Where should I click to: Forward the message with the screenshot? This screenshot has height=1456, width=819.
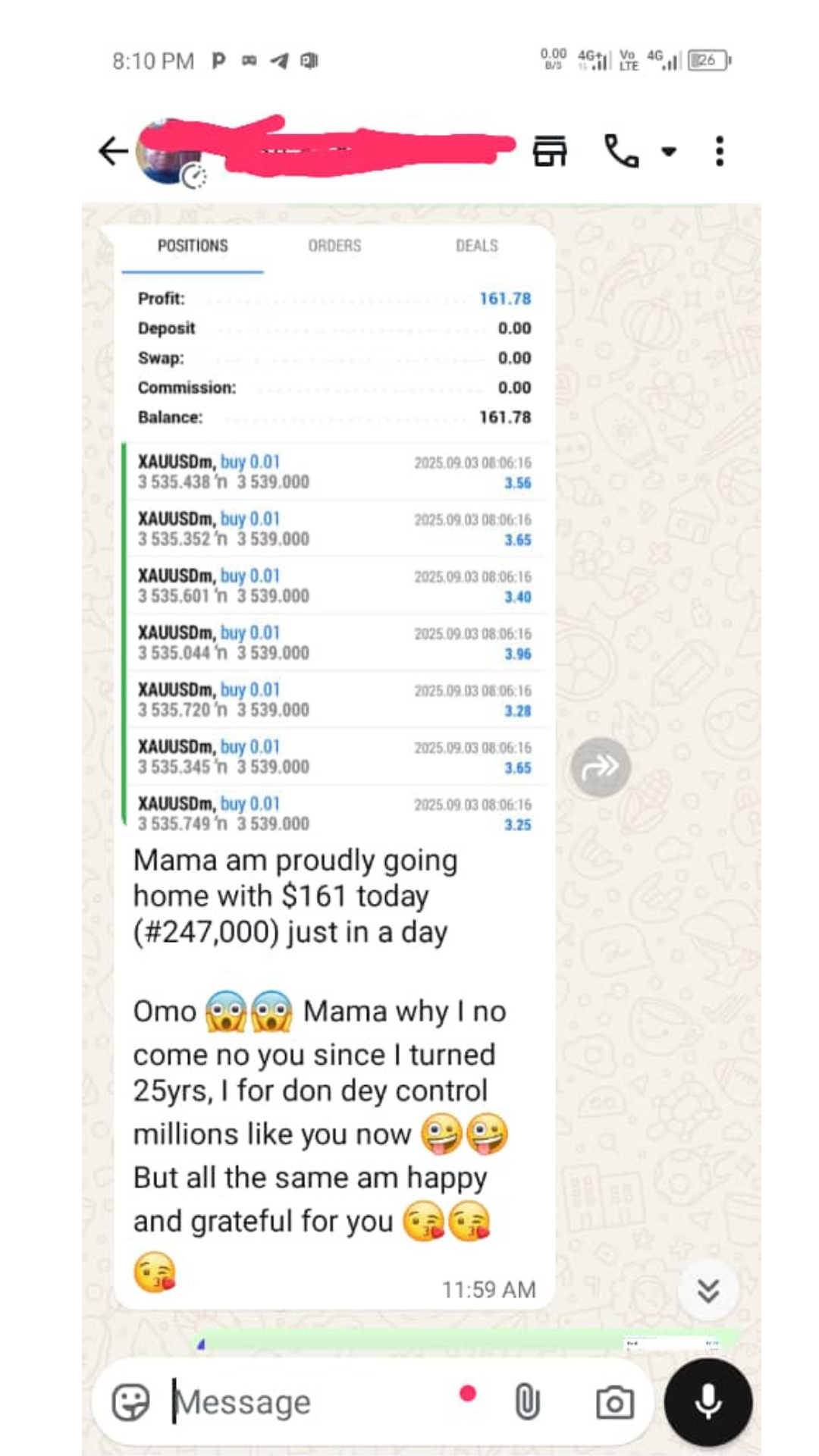[600, 767]
